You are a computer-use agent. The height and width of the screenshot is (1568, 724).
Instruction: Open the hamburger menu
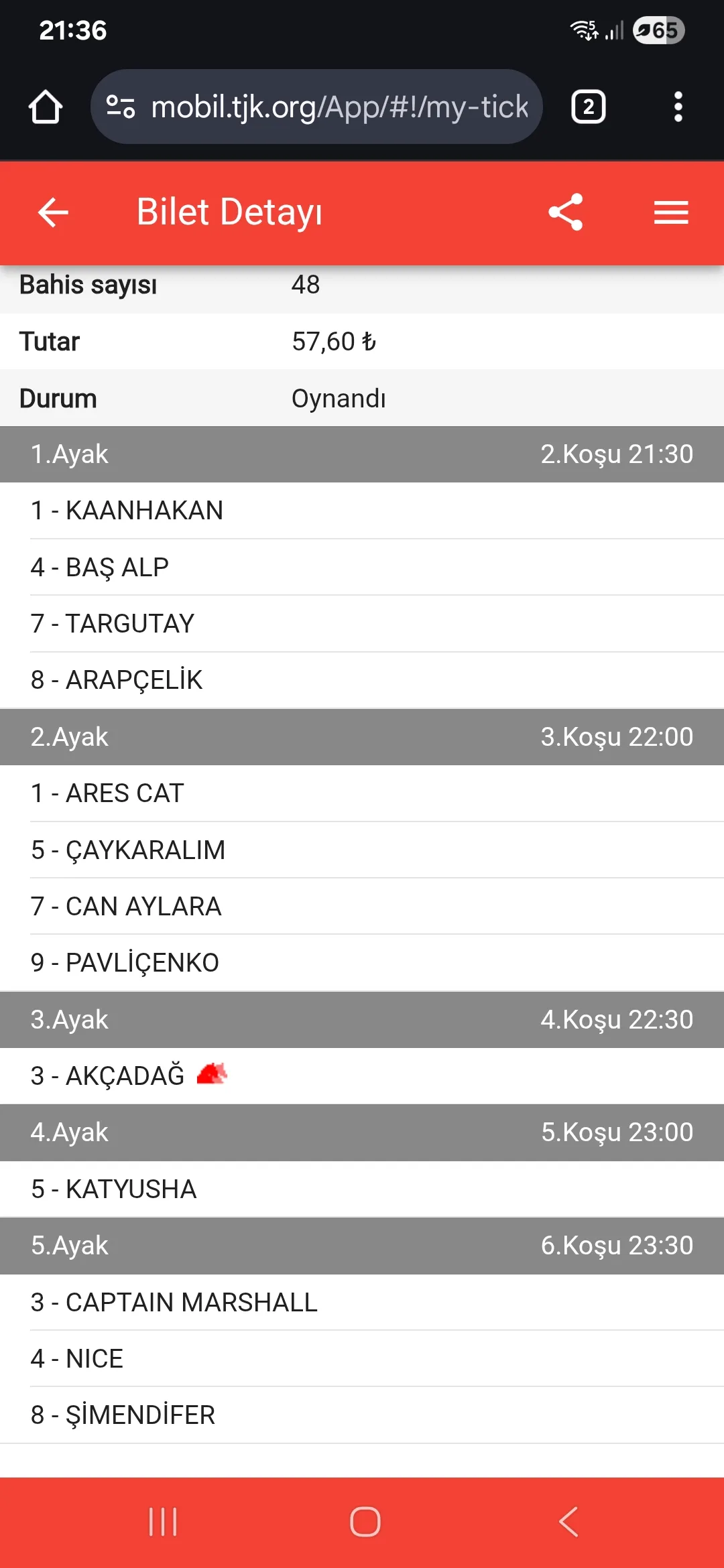pyautogui.click(x=671, y=213)
